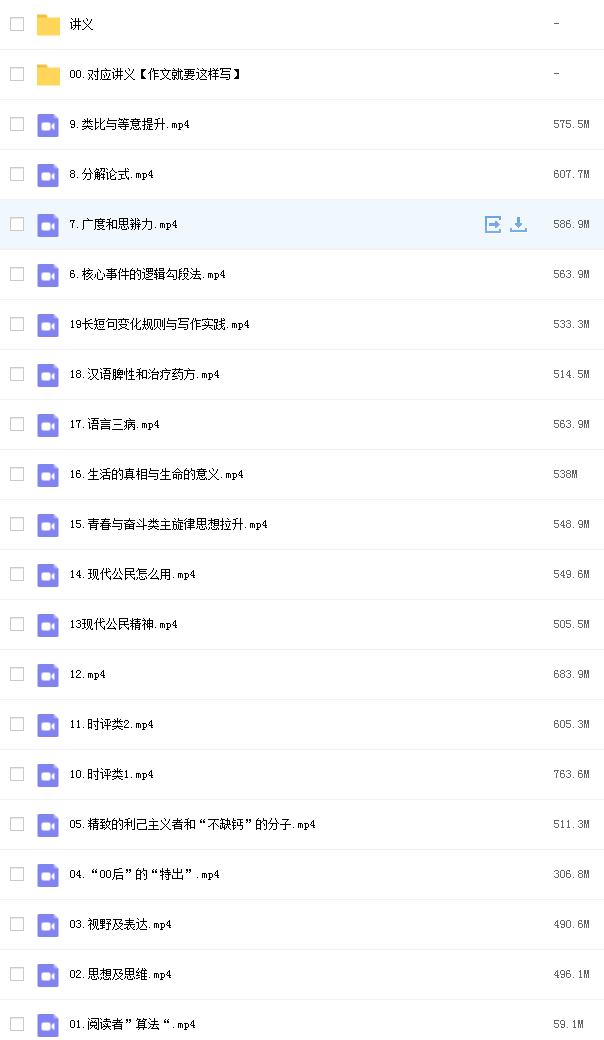This screenshot has width=604, height=1040.
Task: Open folder 00.对应讲义【作文就要这样写】
Action: (155, 74)
